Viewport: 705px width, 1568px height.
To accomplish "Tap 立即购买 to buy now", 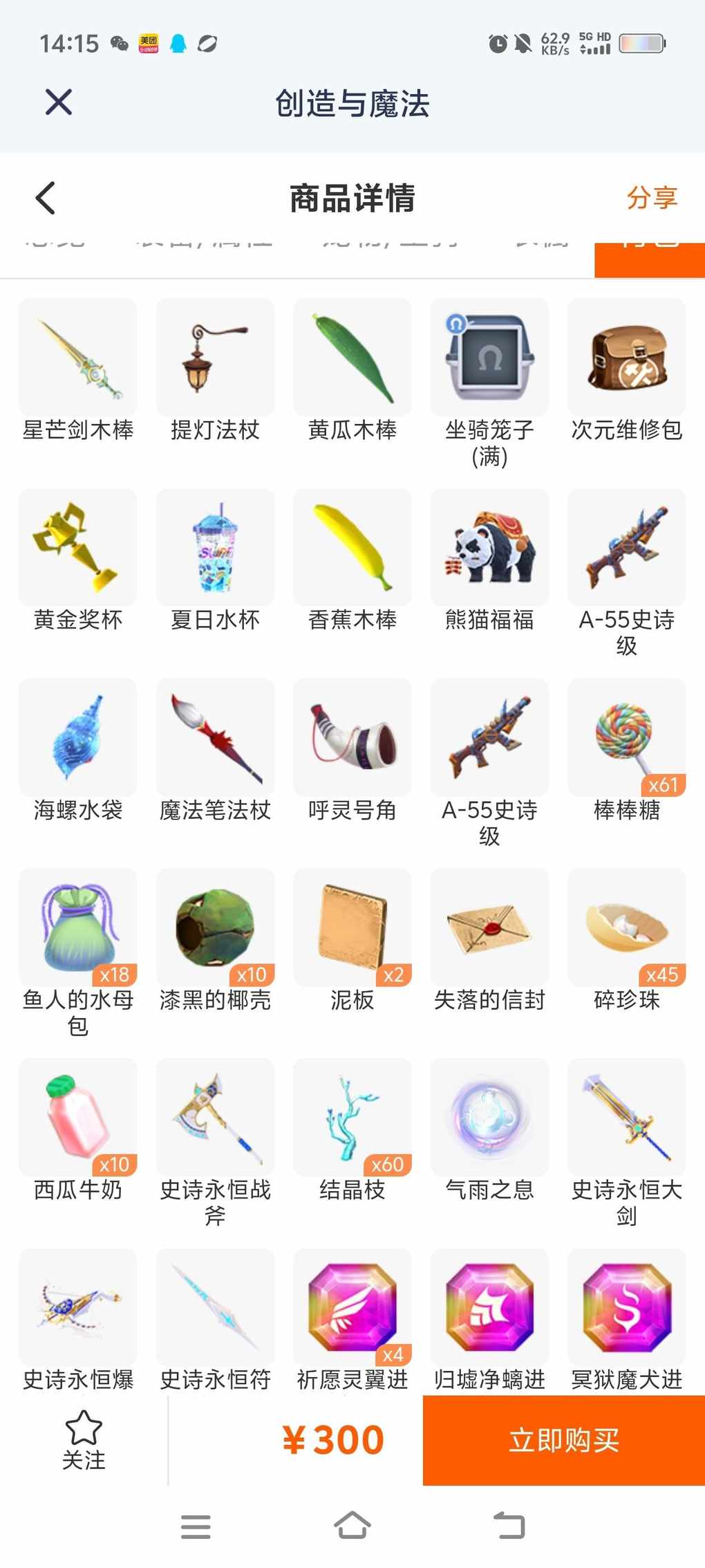I will tap(563, 1440).
